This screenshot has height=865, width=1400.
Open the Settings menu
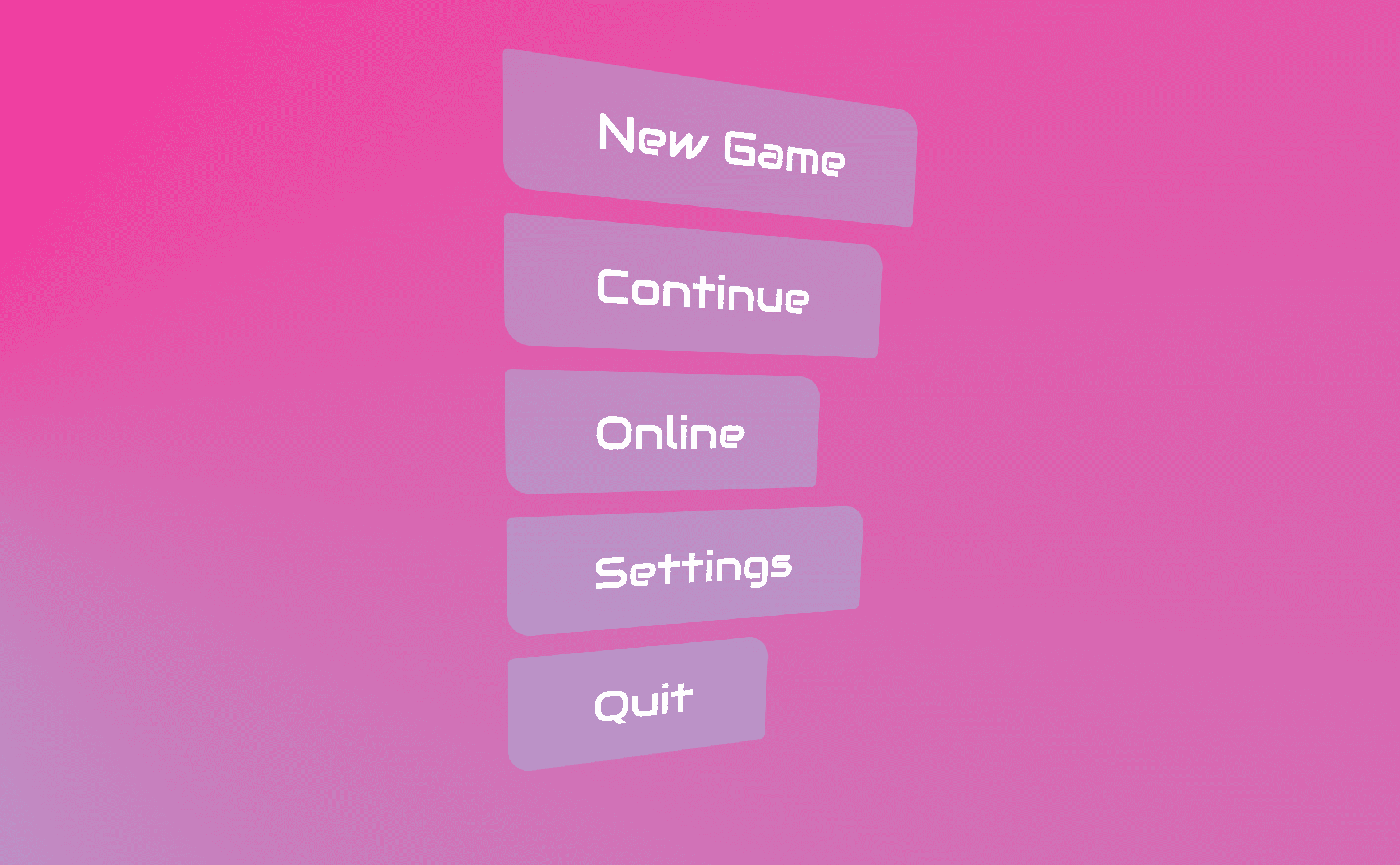coord(685,570)
